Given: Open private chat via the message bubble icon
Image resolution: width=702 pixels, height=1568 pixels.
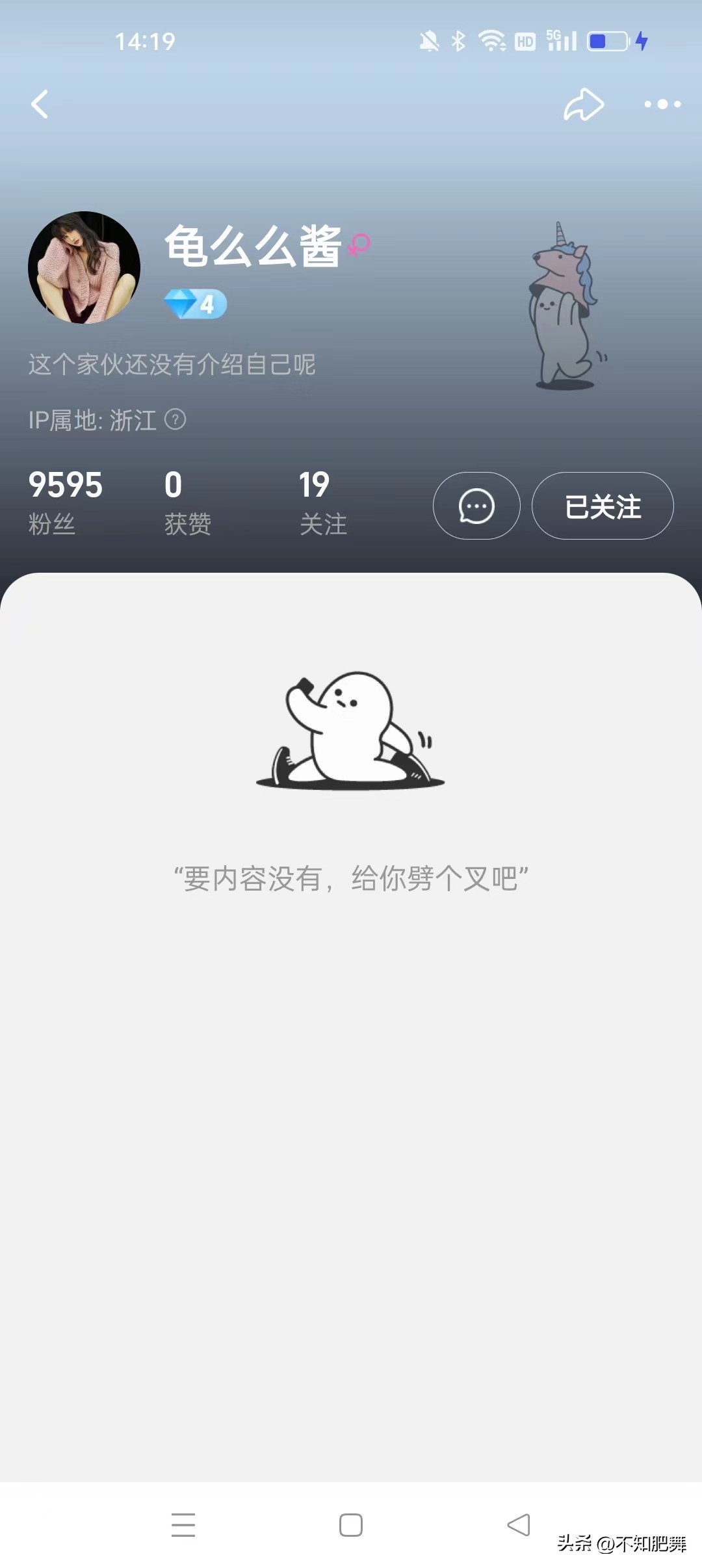Looking at the screenshot, I should pyautogui.click(x=476, y=506).
